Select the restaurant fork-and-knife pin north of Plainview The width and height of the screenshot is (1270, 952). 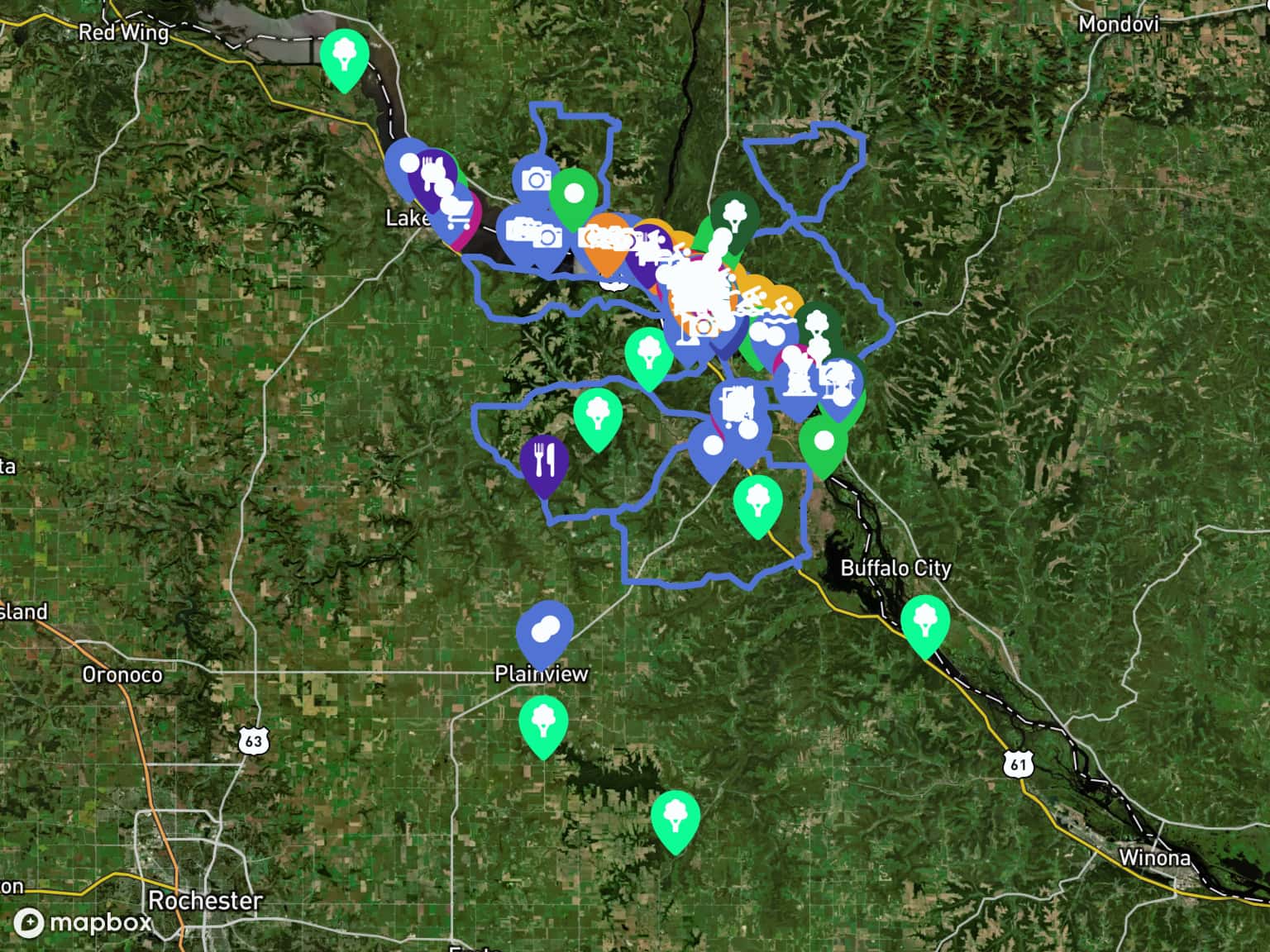pos(544,463)
